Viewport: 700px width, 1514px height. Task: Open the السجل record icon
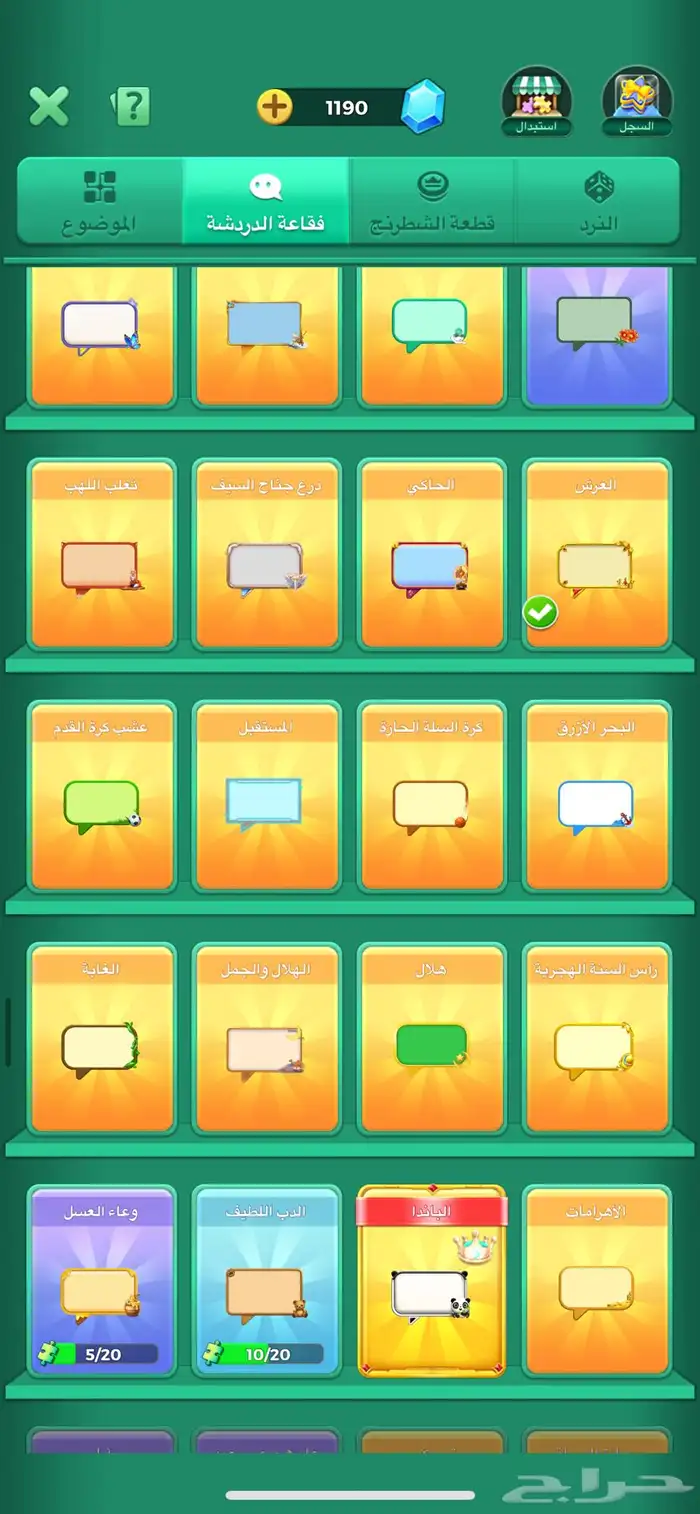point(637,102)
